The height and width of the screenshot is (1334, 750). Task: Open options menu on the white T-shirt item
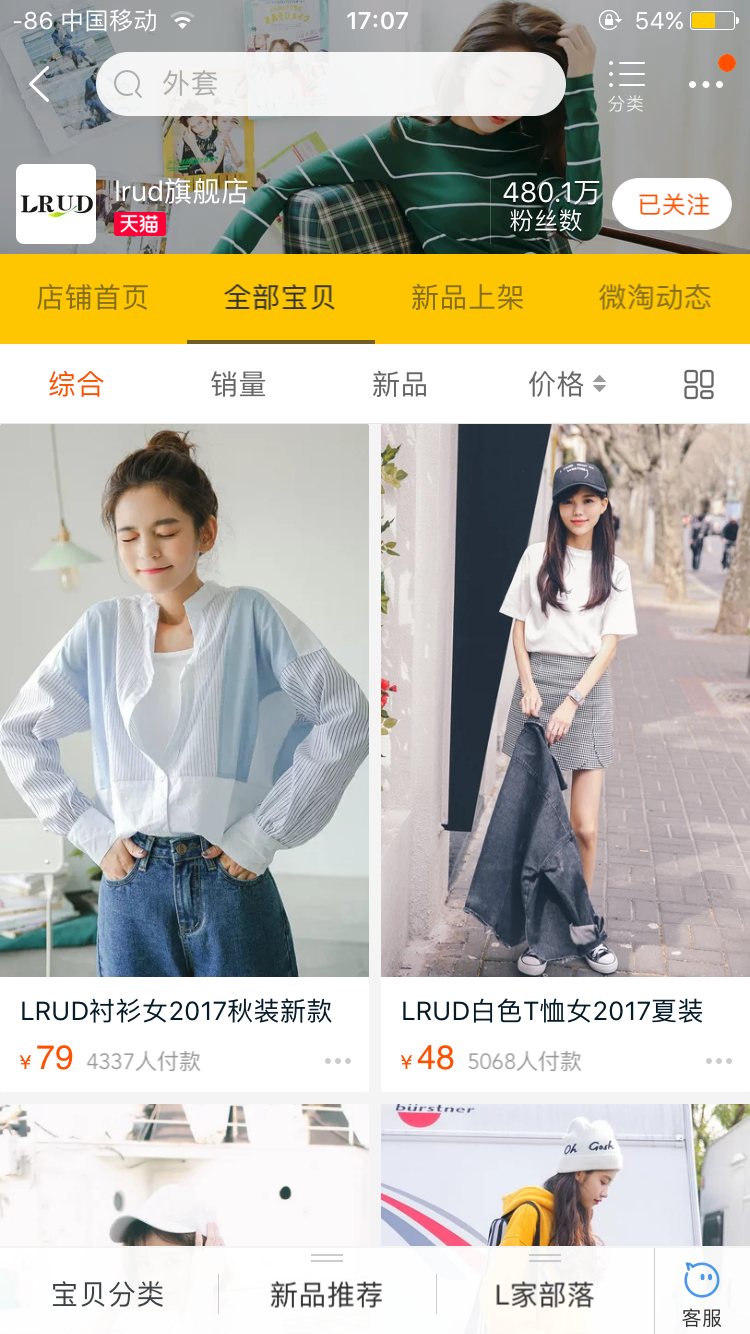[x=717, y=1061]
